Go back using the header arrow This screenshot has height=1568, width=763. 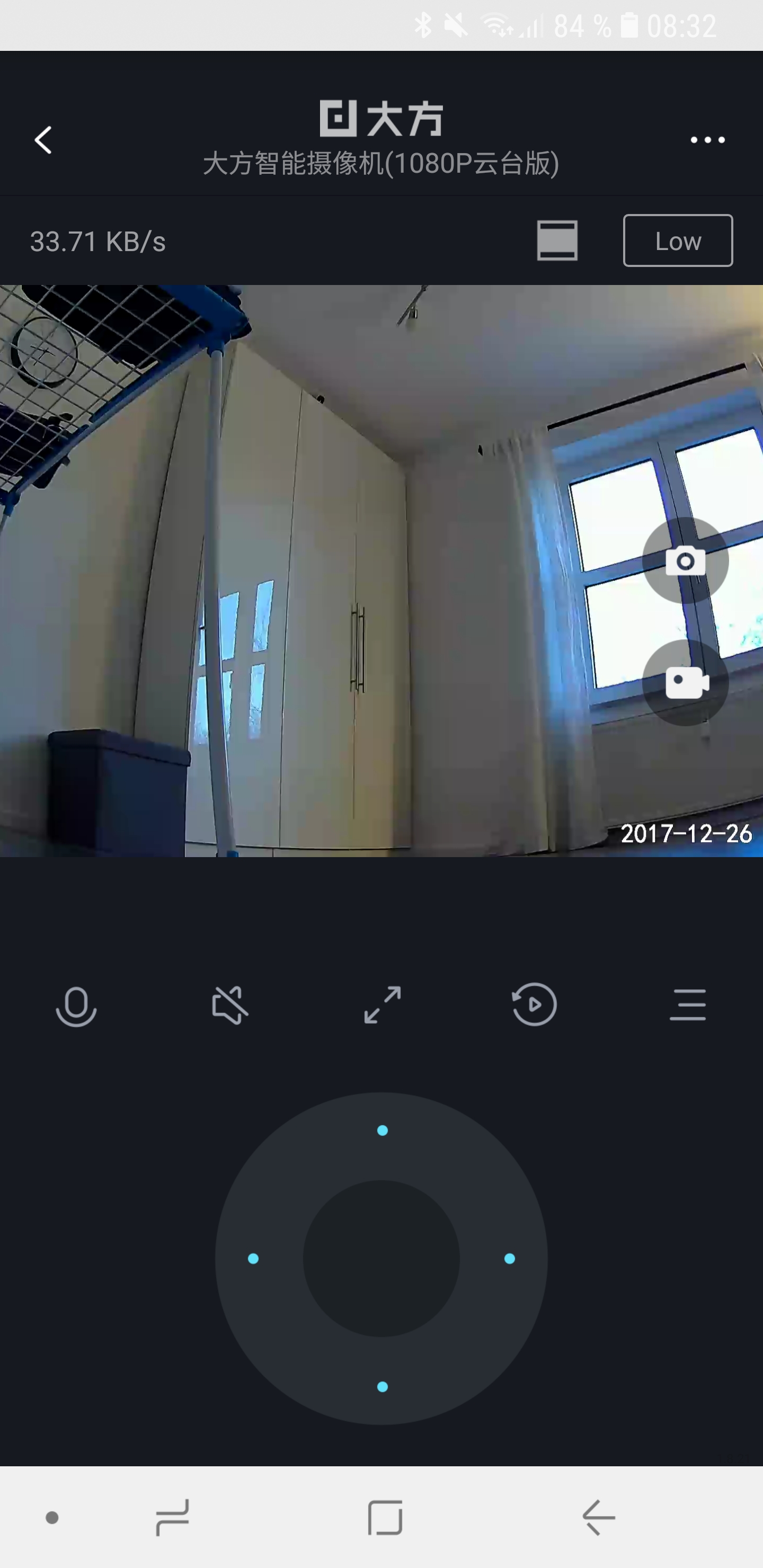coord(43,140)
